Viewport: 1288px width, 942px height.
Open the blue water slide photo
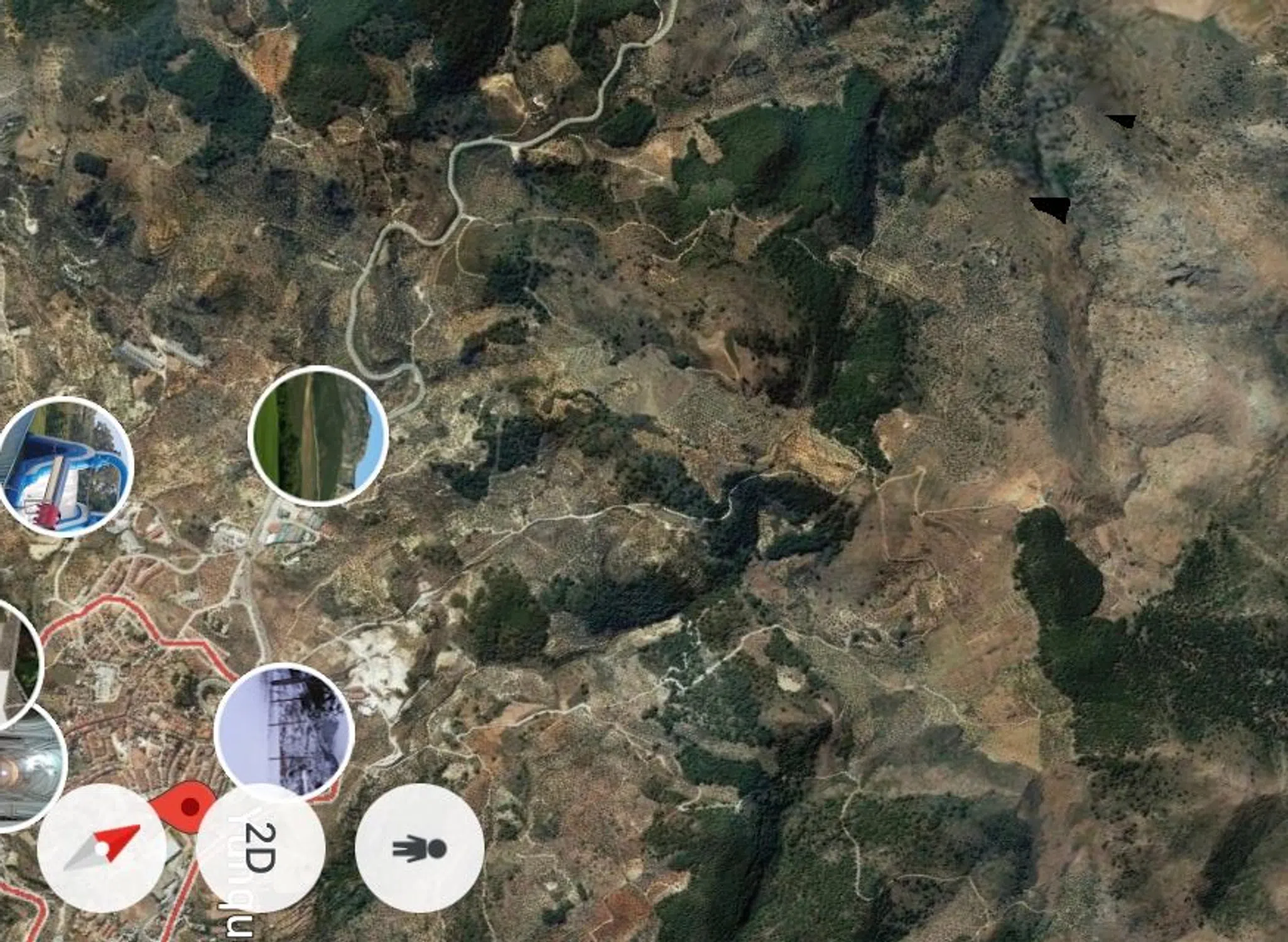coord(65,467)
